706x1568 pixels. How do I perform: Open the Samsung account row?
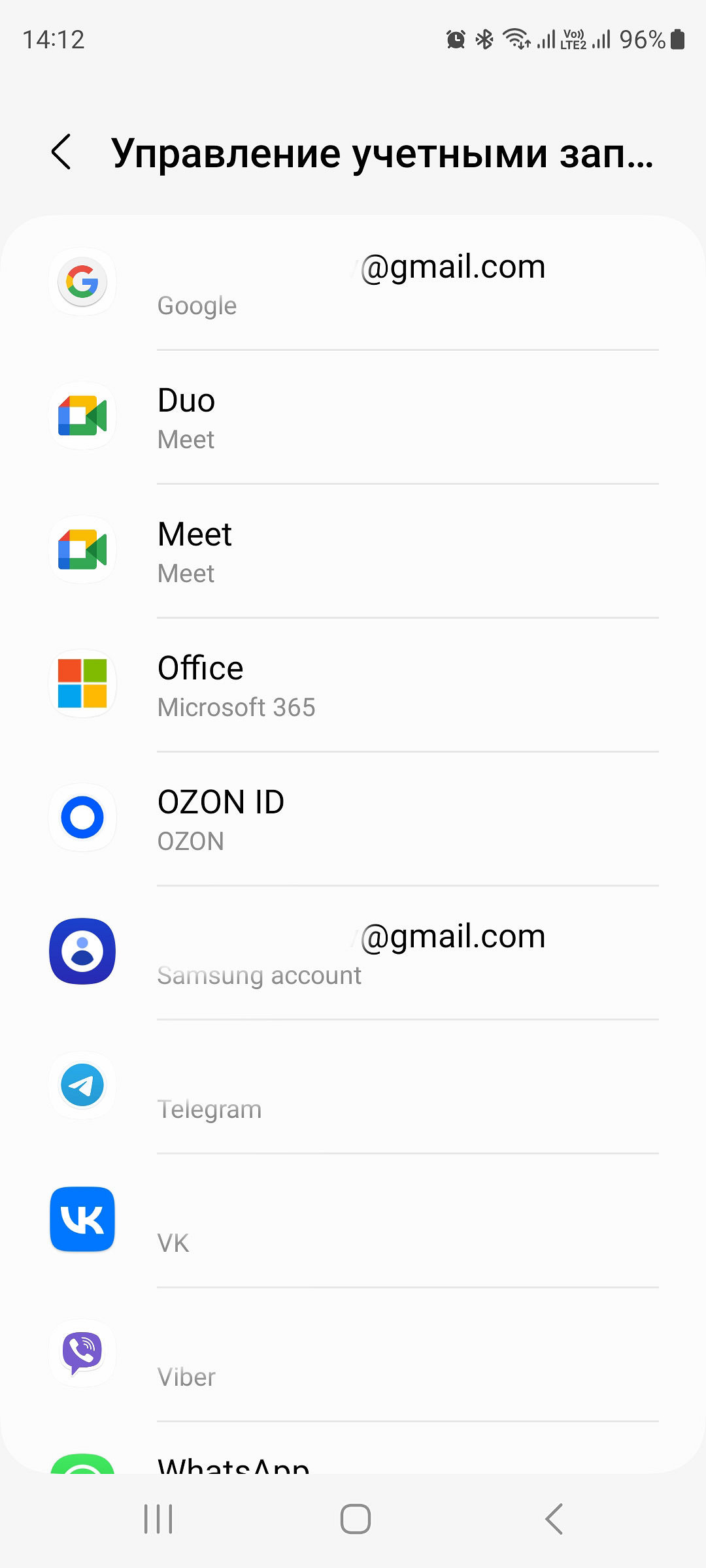click(353, 954)
